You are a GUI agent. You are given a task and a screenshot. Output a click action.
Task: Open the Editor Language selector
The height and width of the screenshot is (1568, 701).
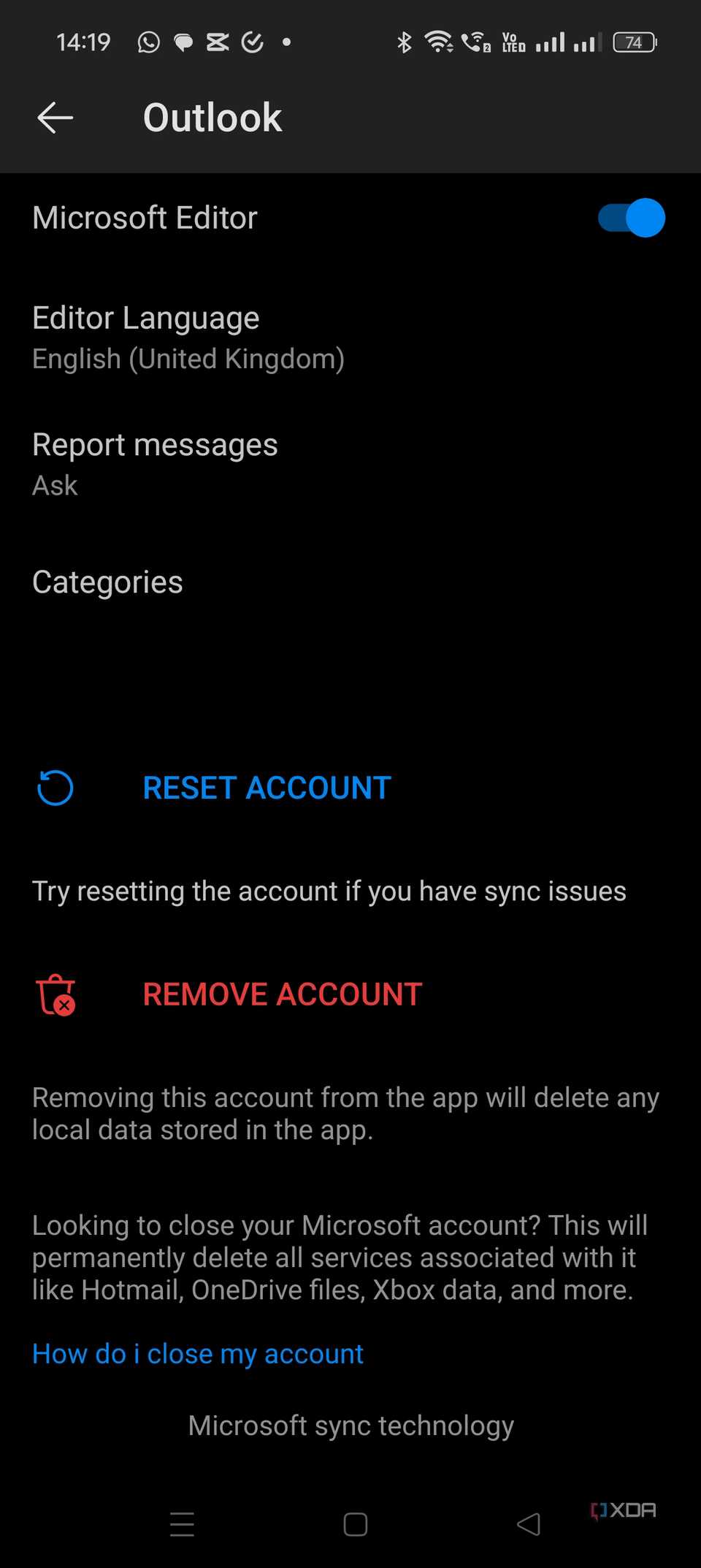tap(188, 335)
